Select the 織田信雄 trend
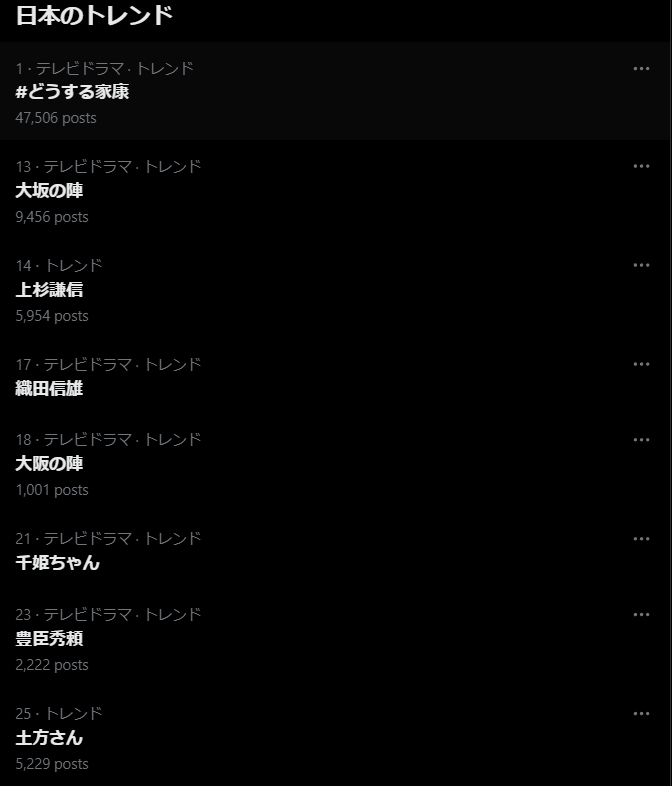This screenshot has width=672, height=786. click(x=49, y=389)
